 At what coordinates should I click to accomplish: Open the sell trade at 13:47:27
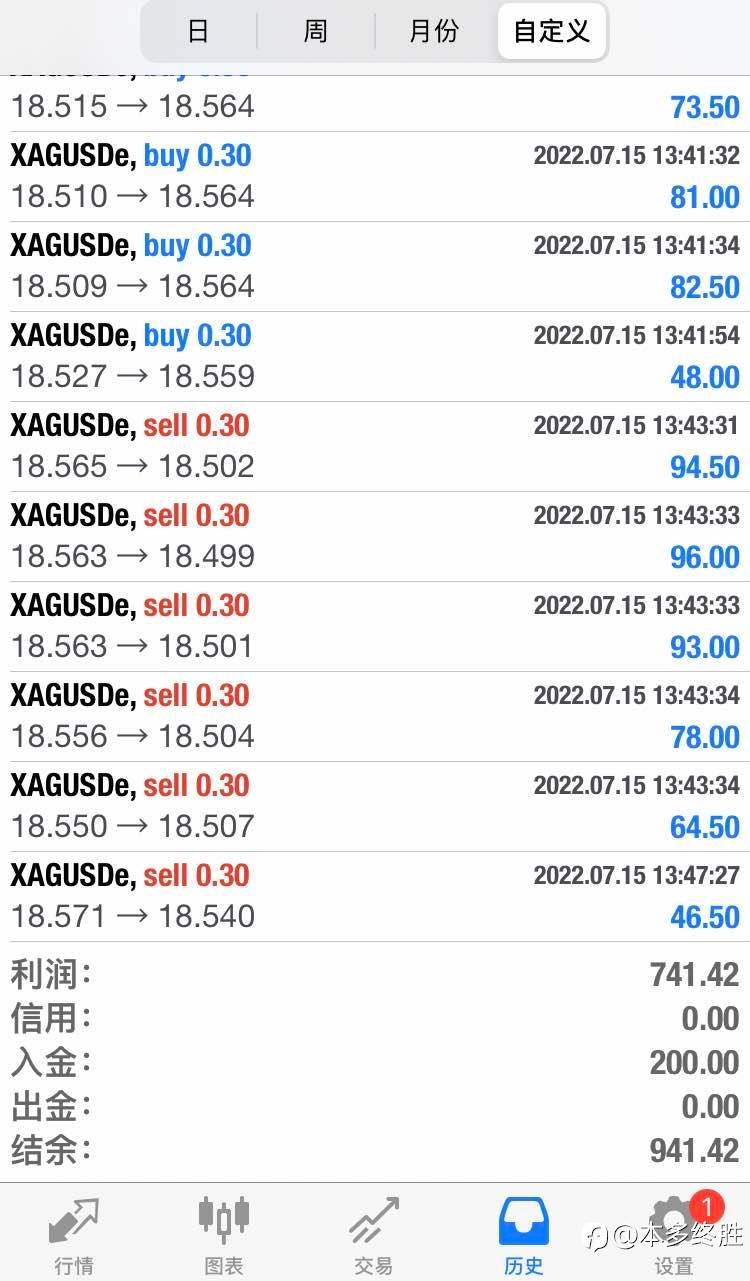point(375,897)
